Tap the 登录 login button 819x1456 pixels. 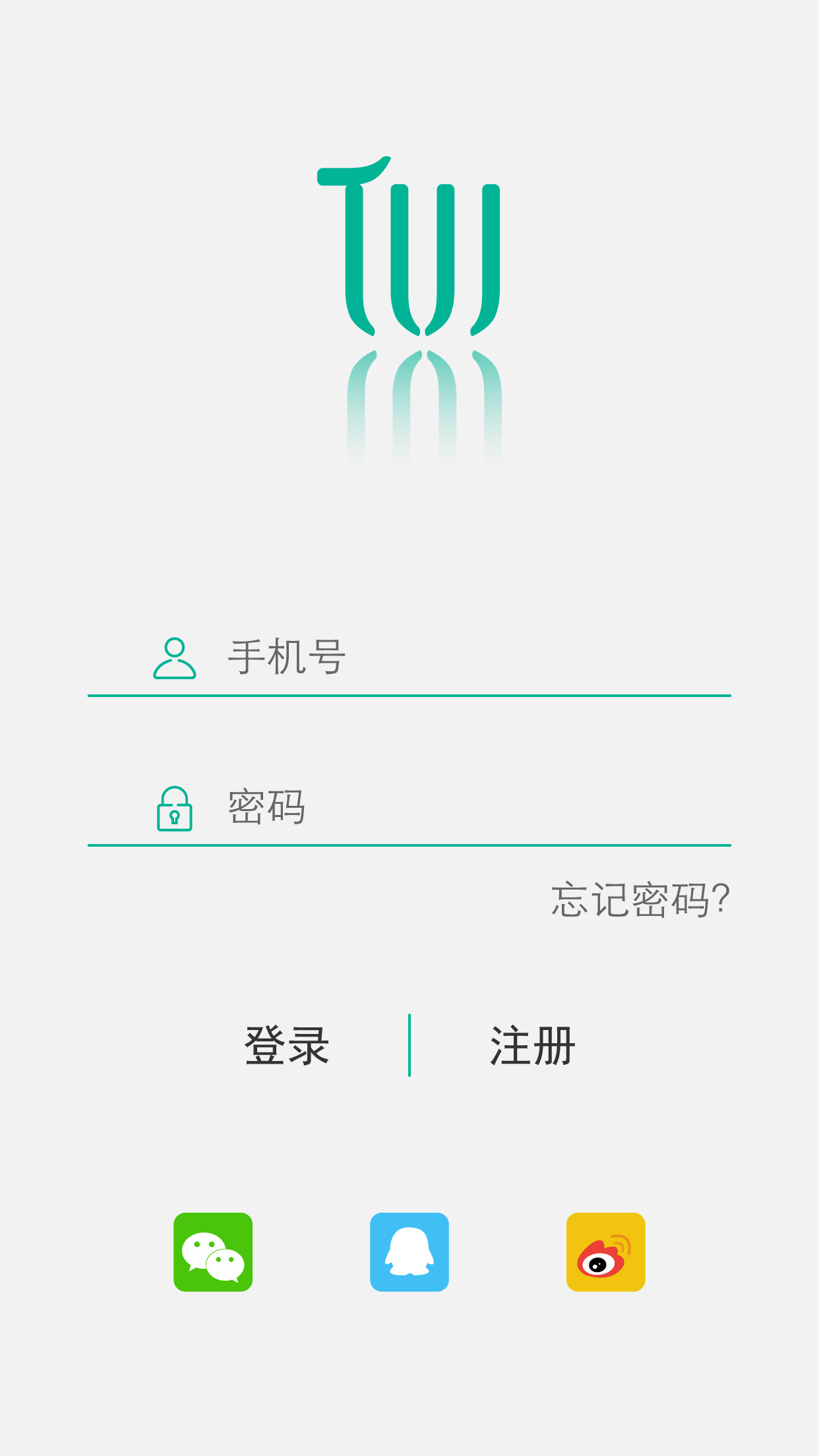pos(287,1046)
